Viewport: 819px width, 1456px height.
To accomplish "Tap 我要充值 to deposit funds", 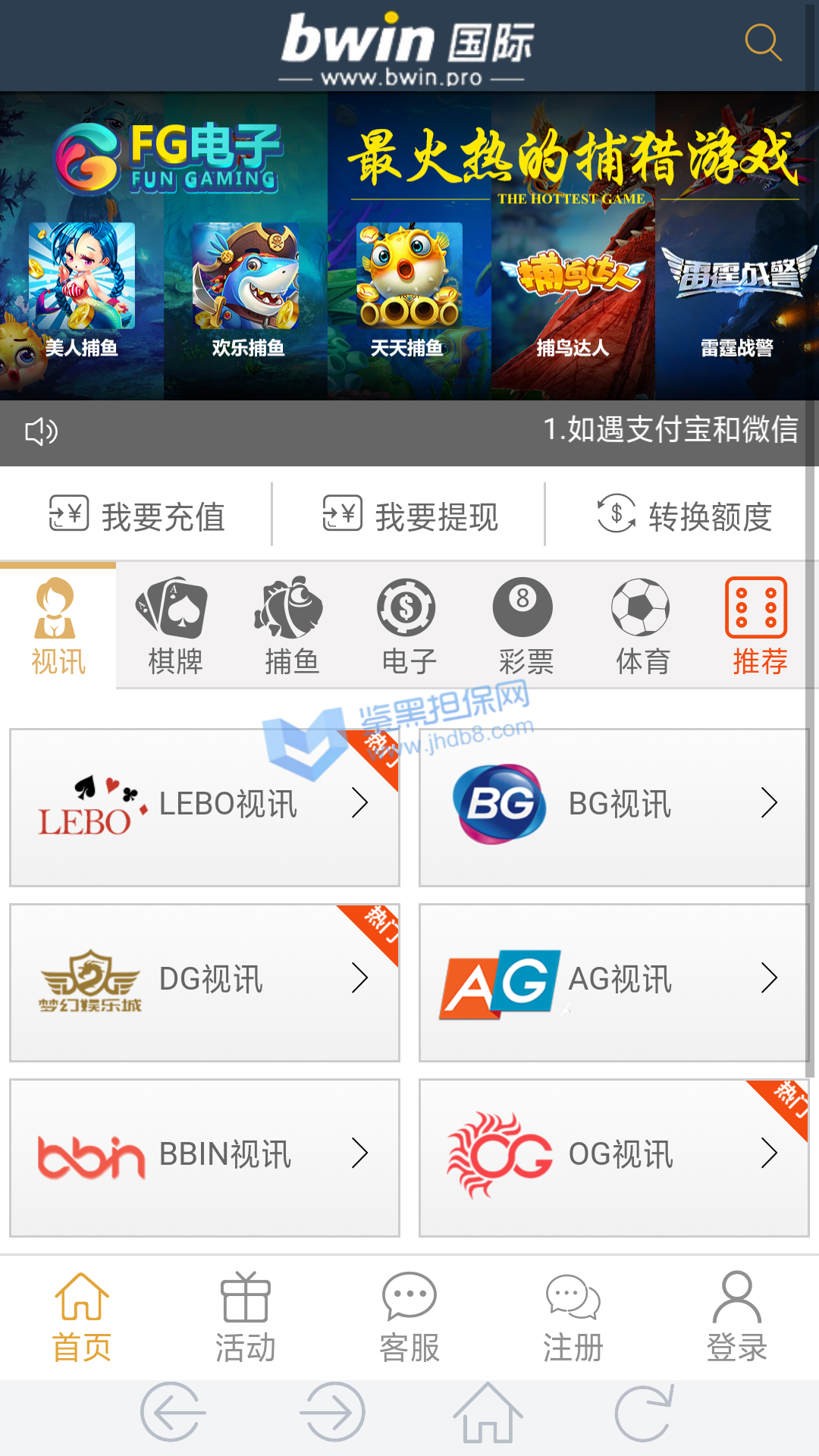I will point(137,516).
